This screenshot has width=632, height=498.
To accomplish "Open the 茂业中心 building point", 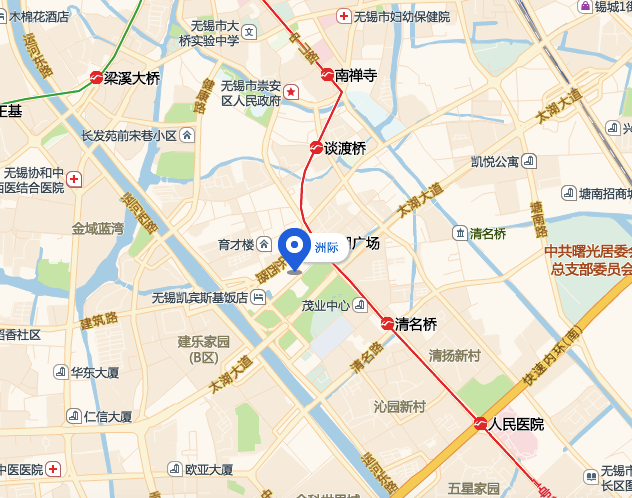I will [x=360, y=305].
